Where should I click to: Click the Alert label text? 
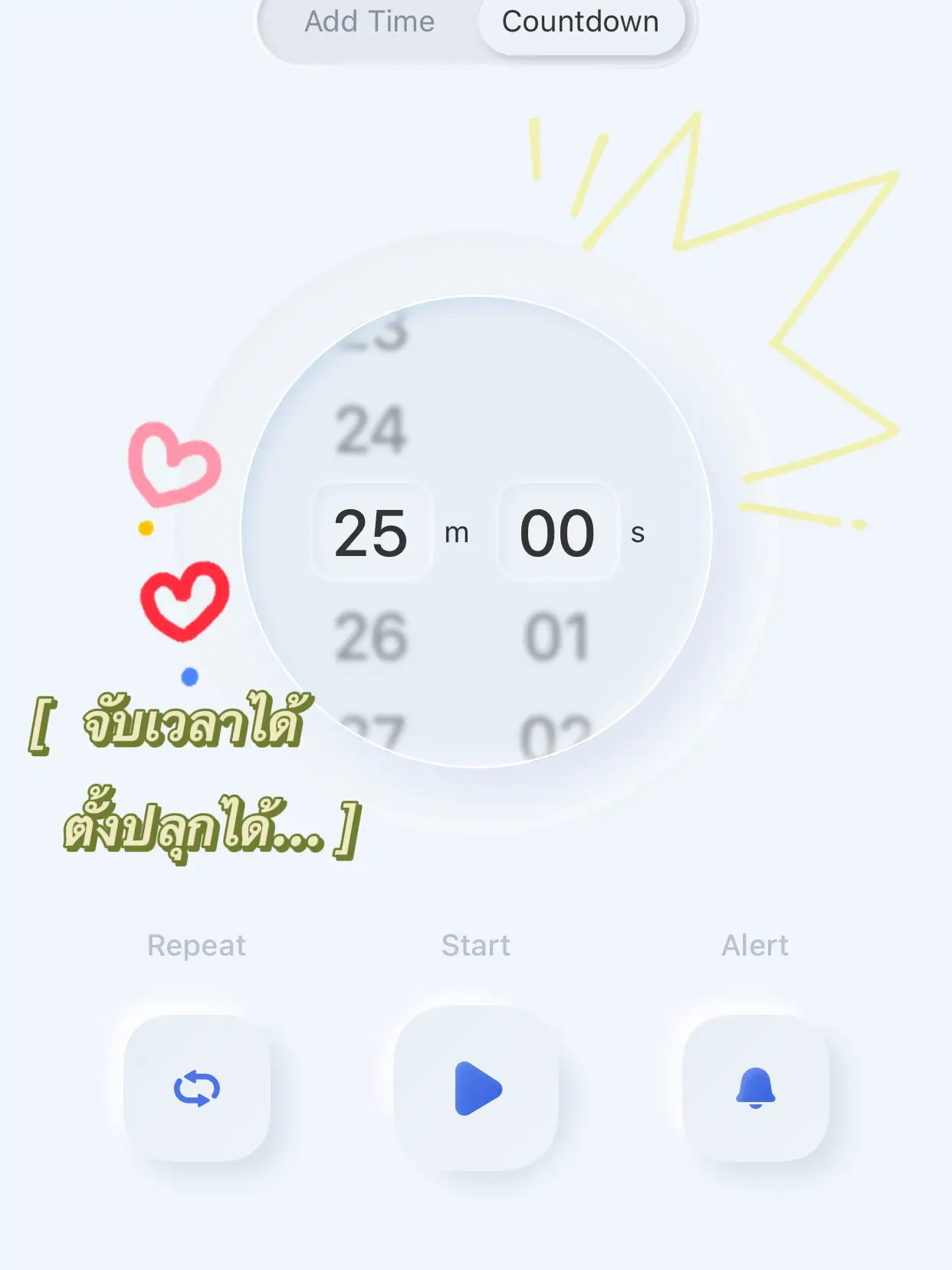[755, 946]
